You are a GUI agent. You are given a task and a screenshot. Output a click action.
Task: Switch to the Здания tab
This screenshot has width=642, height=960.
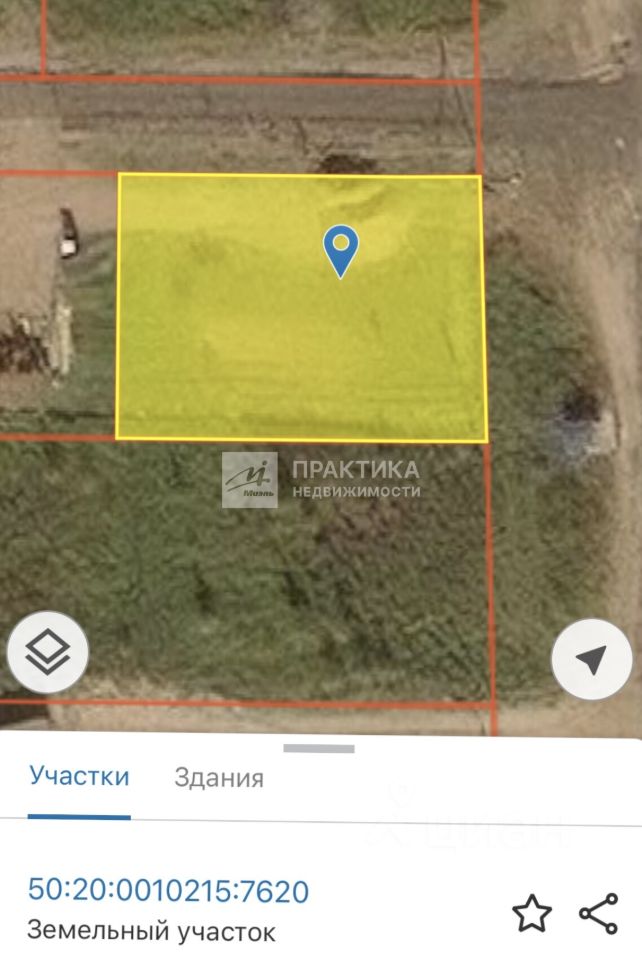pyautogui.click(x=219, y=778)
